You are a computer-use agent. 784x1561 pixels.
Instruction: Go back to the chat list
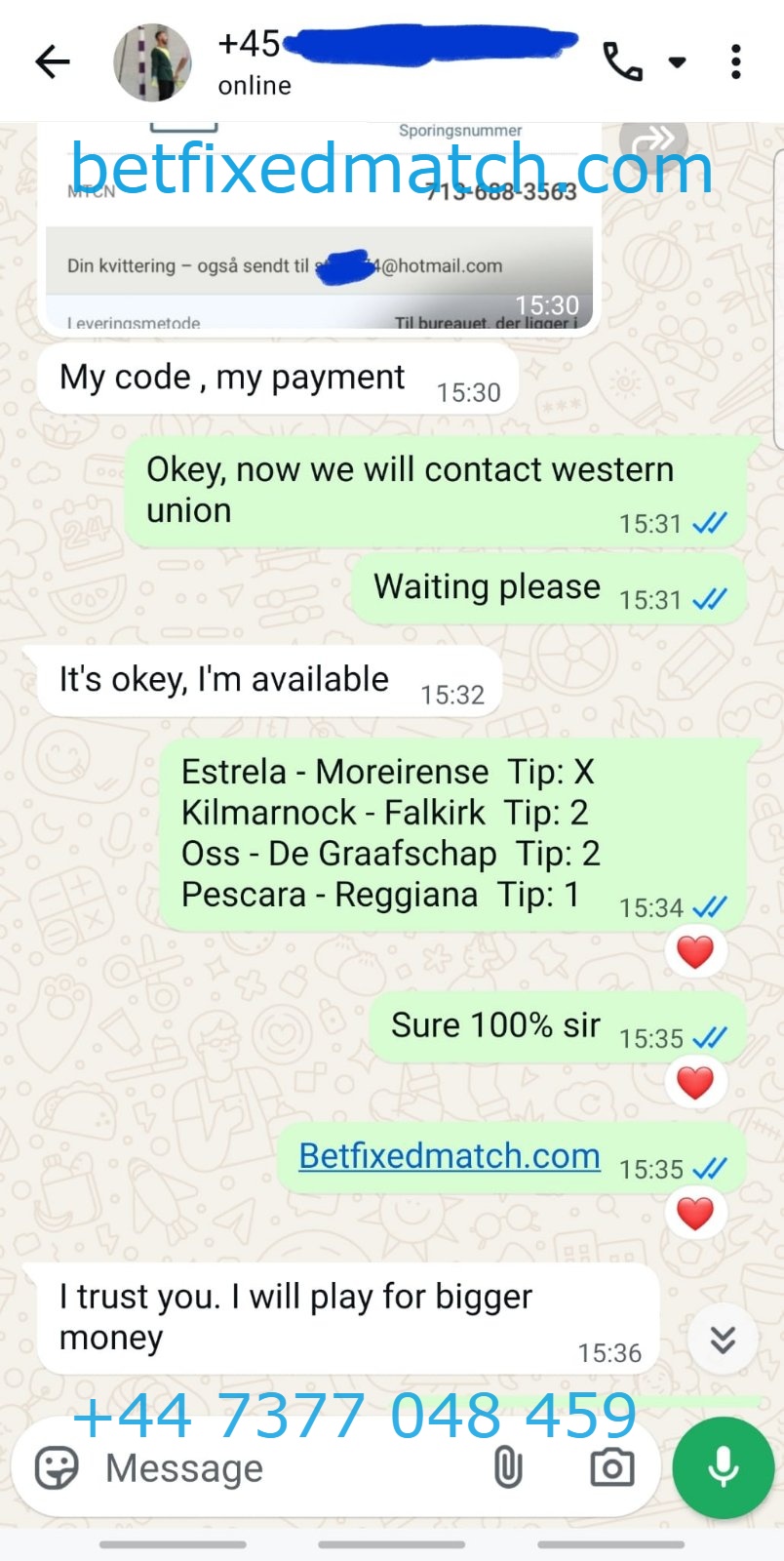tap(53, 62)
